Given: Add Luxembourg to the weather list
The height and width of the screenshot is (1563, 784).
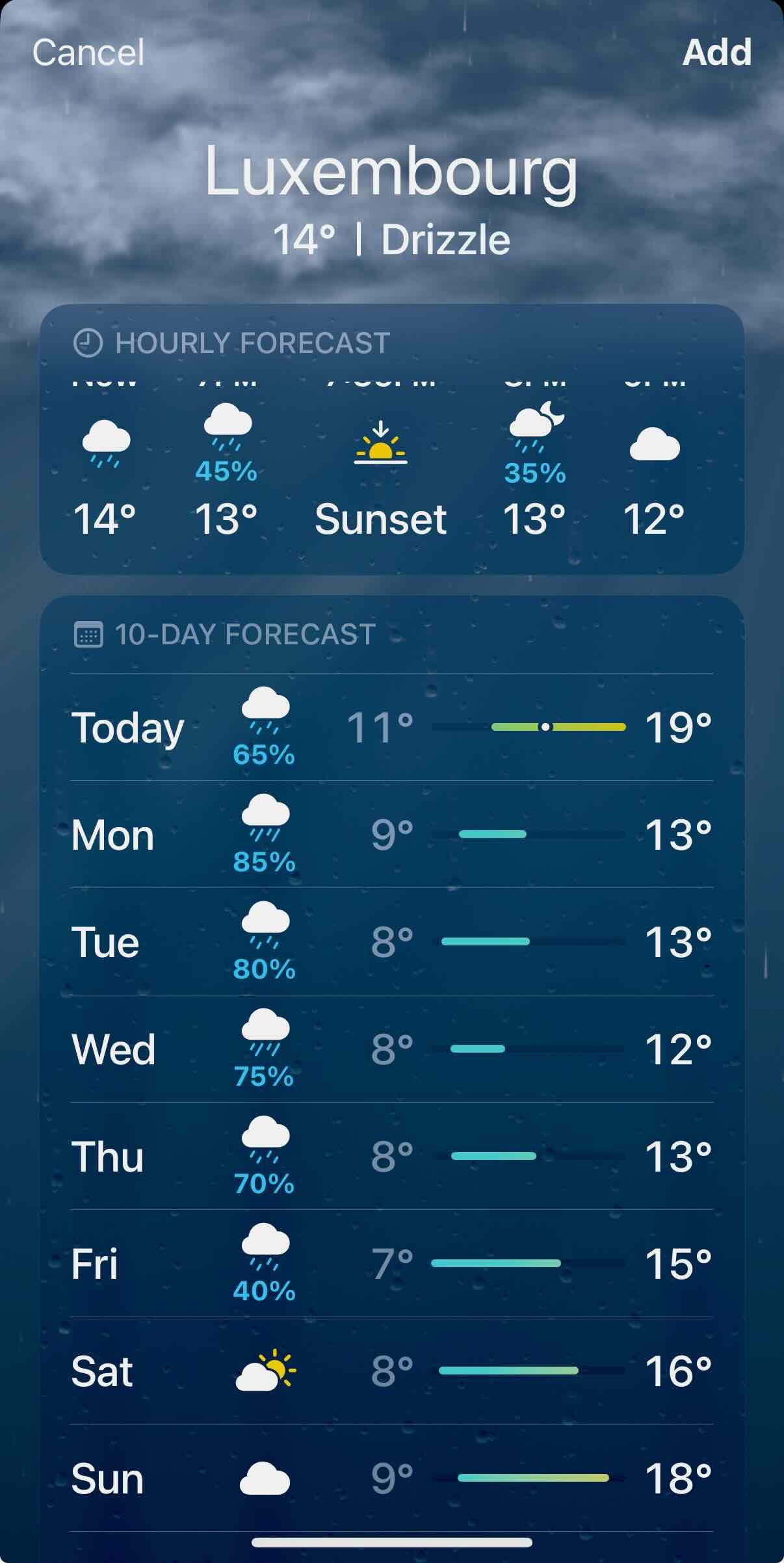Looking at the screenshot, I should [716, 53].
